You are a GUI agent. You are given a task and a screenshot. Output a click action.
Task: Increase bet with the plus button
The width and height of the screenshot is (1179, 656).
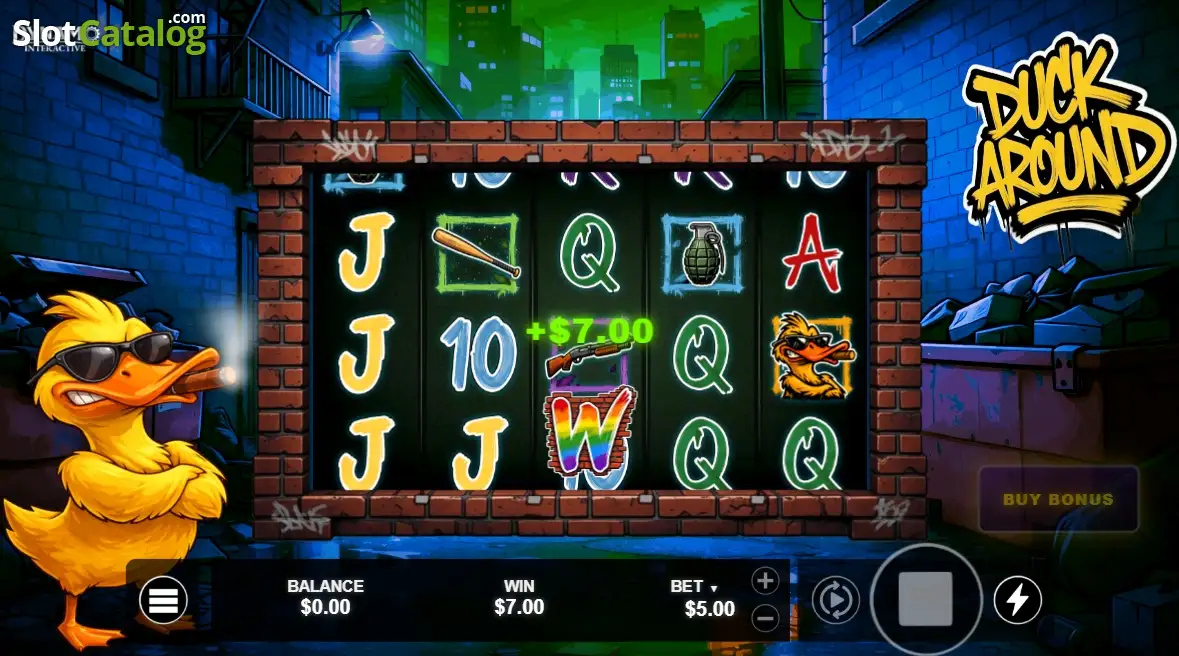765,581
